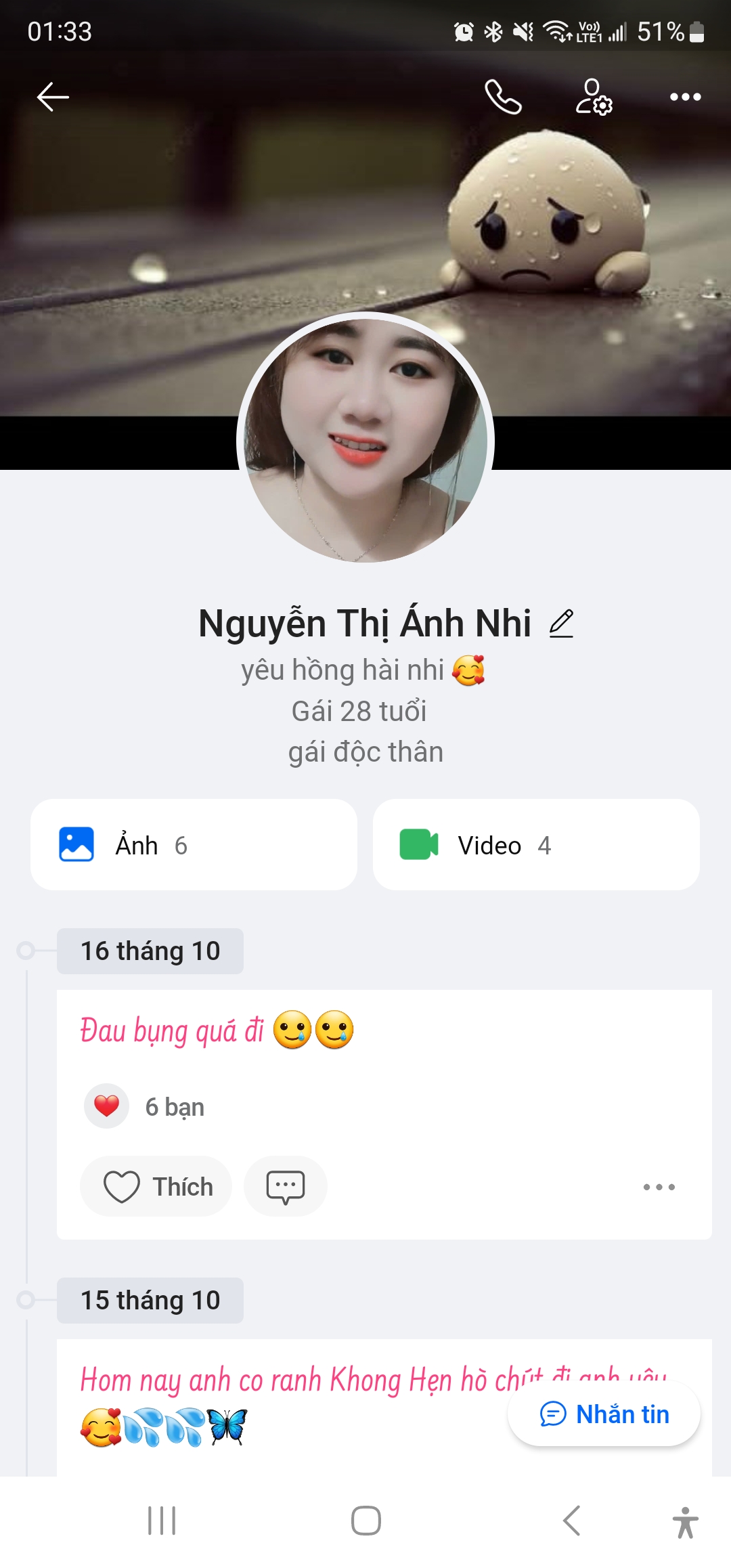Viewport: 731px width, 1568px height.
Task: Open the top overflow menu
Action: pyautogui.click(x=685, y=97)
